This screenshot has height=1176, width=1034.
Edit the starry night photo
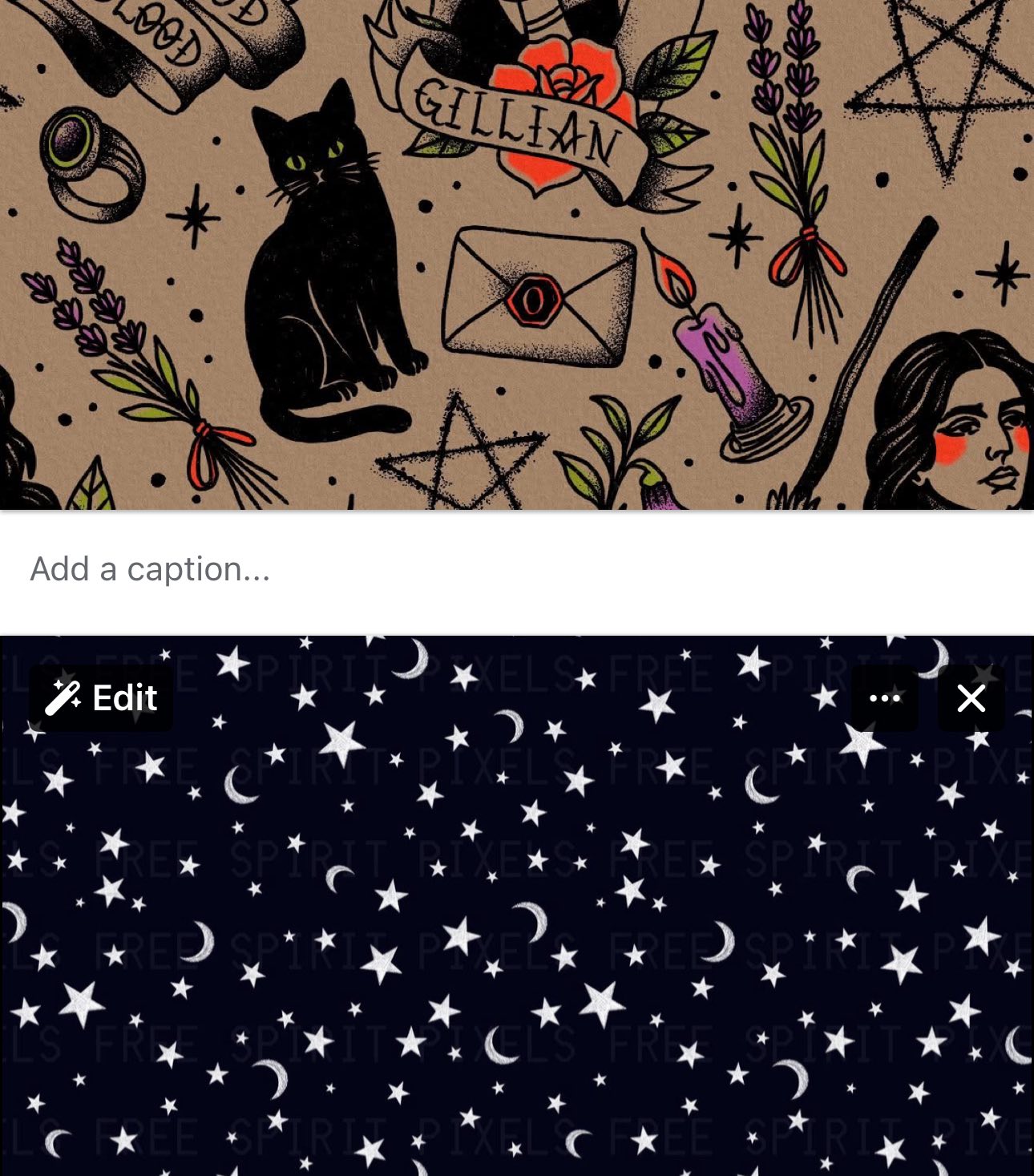101,698
